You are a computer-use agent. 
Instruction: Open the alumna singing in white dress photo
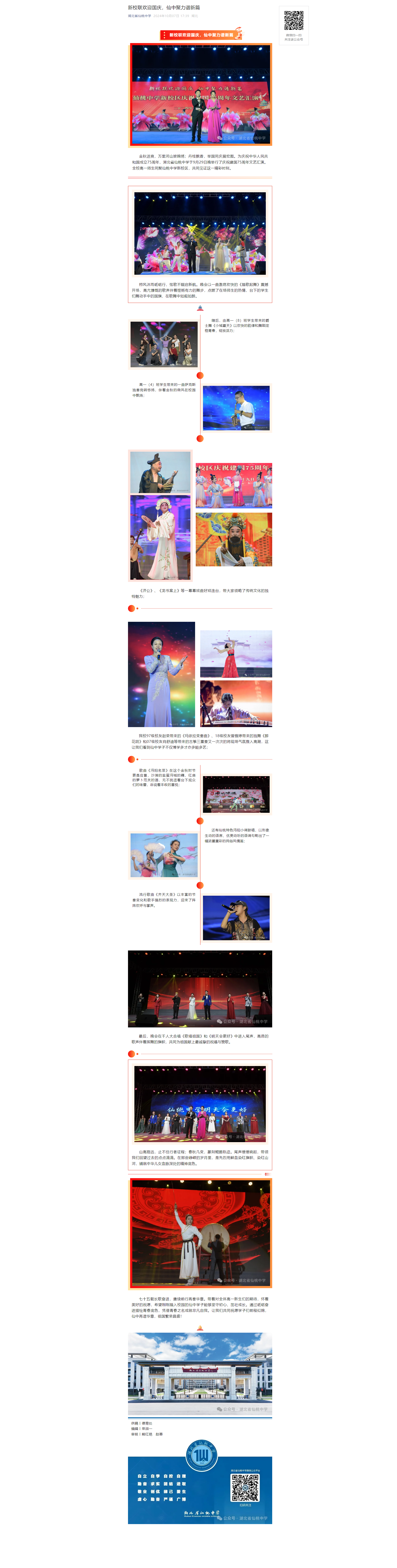[x=161, y=674]
